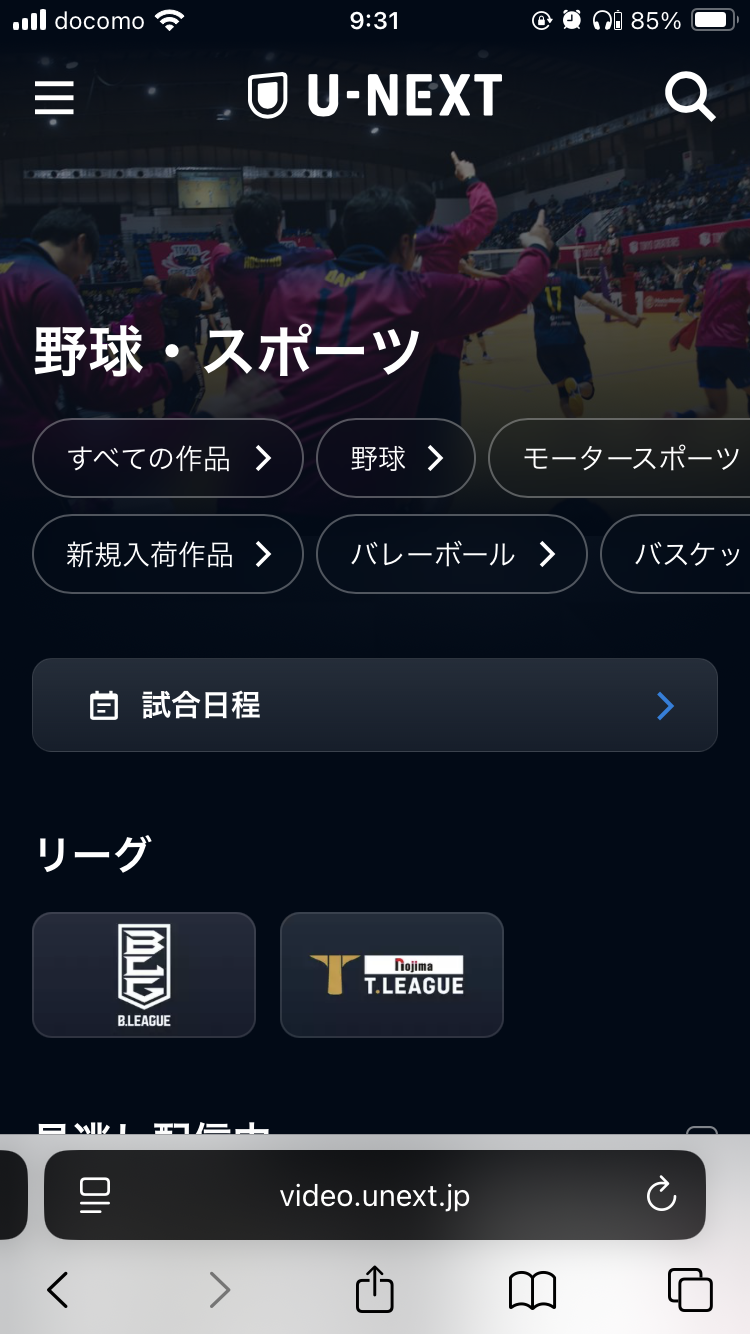The height and width of the screenshot is (1334, 750).
Task: Select the すべての作品 chip
Action: click(168, 458)
